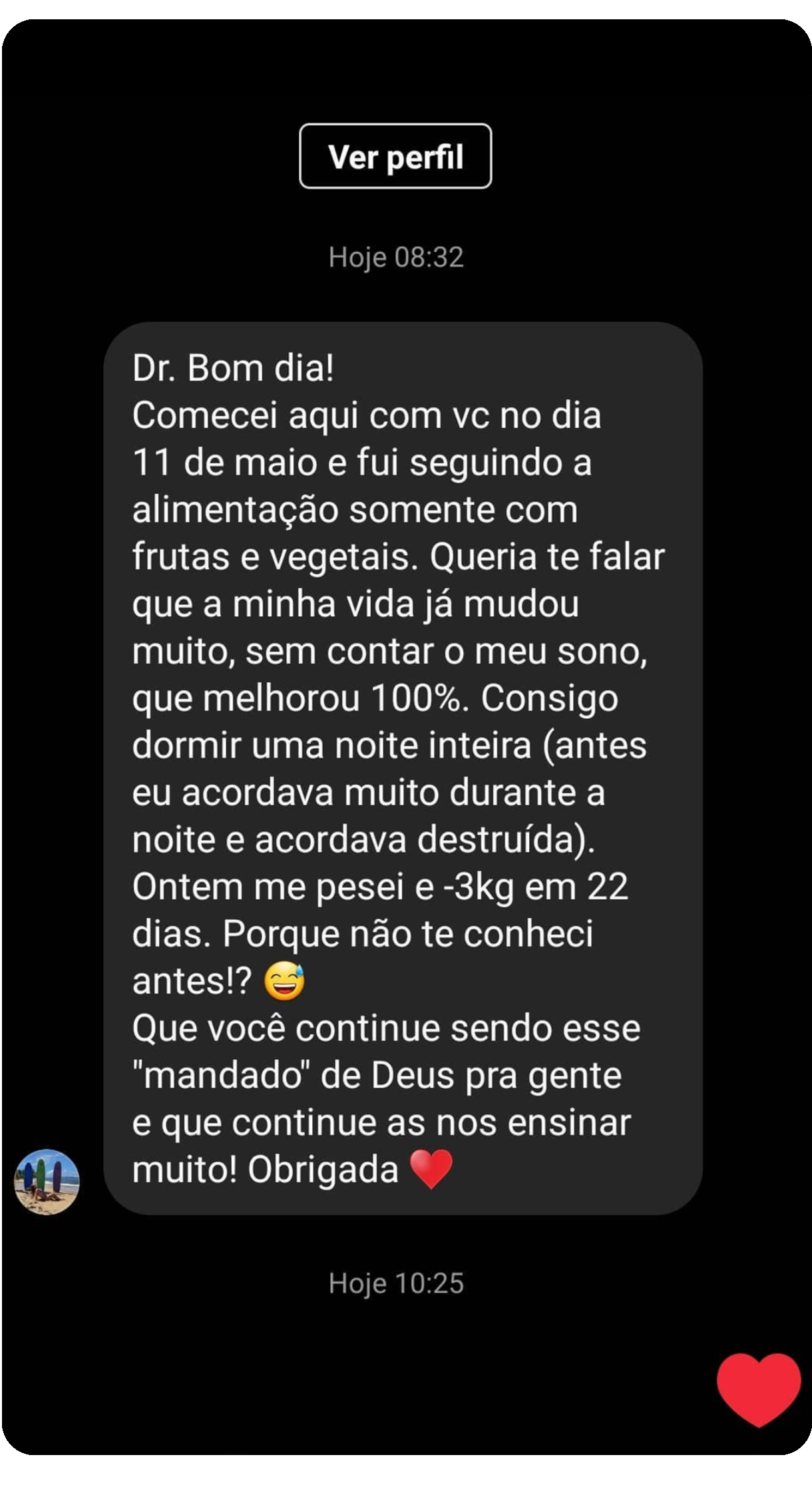Image resolution: width=812 pixels, height=1489 pixels.
Task: Tap the sender's avatar beside the message
Action: point(47,1181)
